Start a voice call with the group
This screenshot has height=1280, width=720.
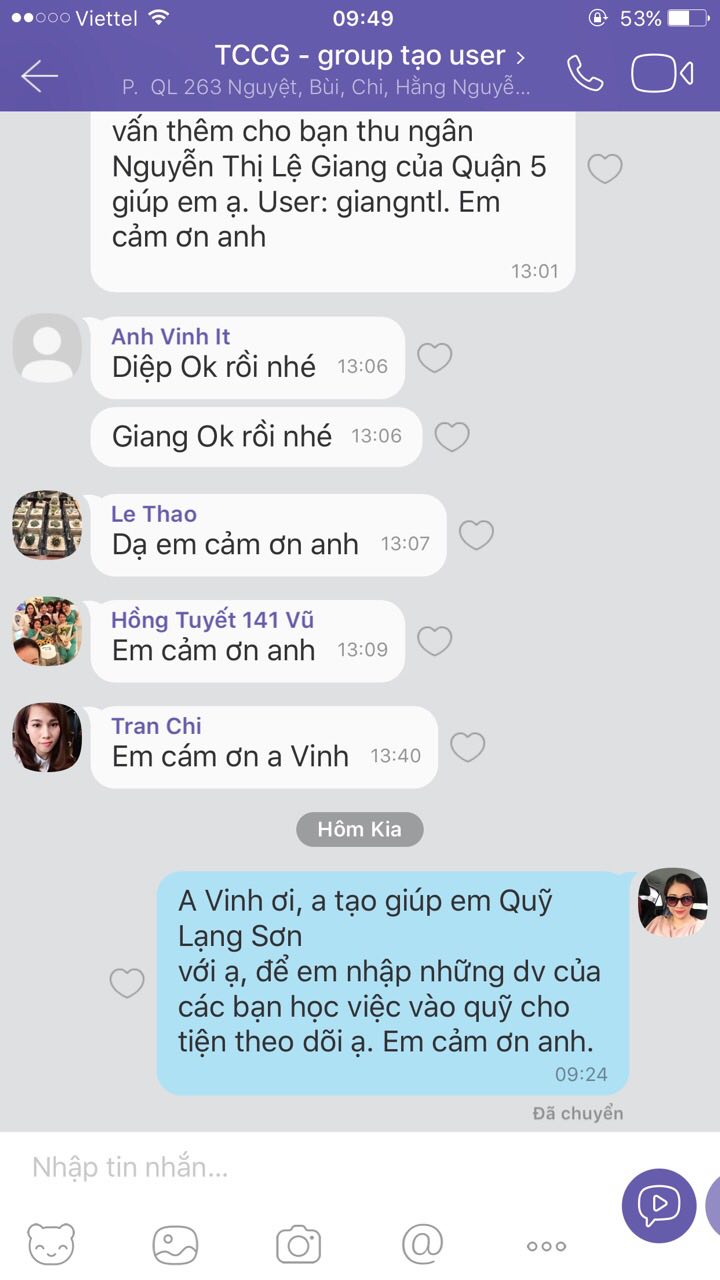click(x=585, y=74)
